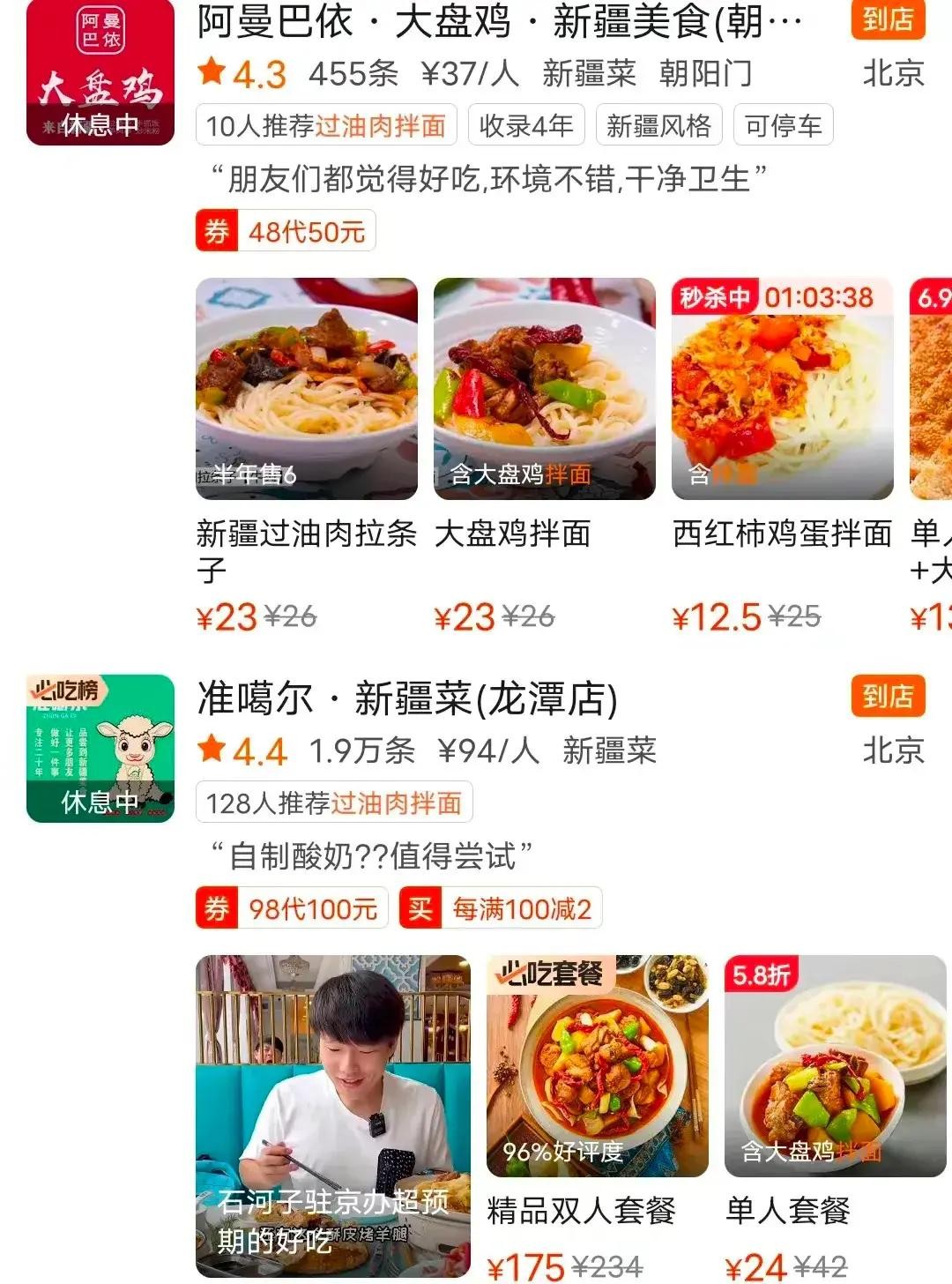Select the 过油肉拌面 recommendation chip for 阿曼巴依
The height and width of the screenshot is (1284, 952).
326,126
